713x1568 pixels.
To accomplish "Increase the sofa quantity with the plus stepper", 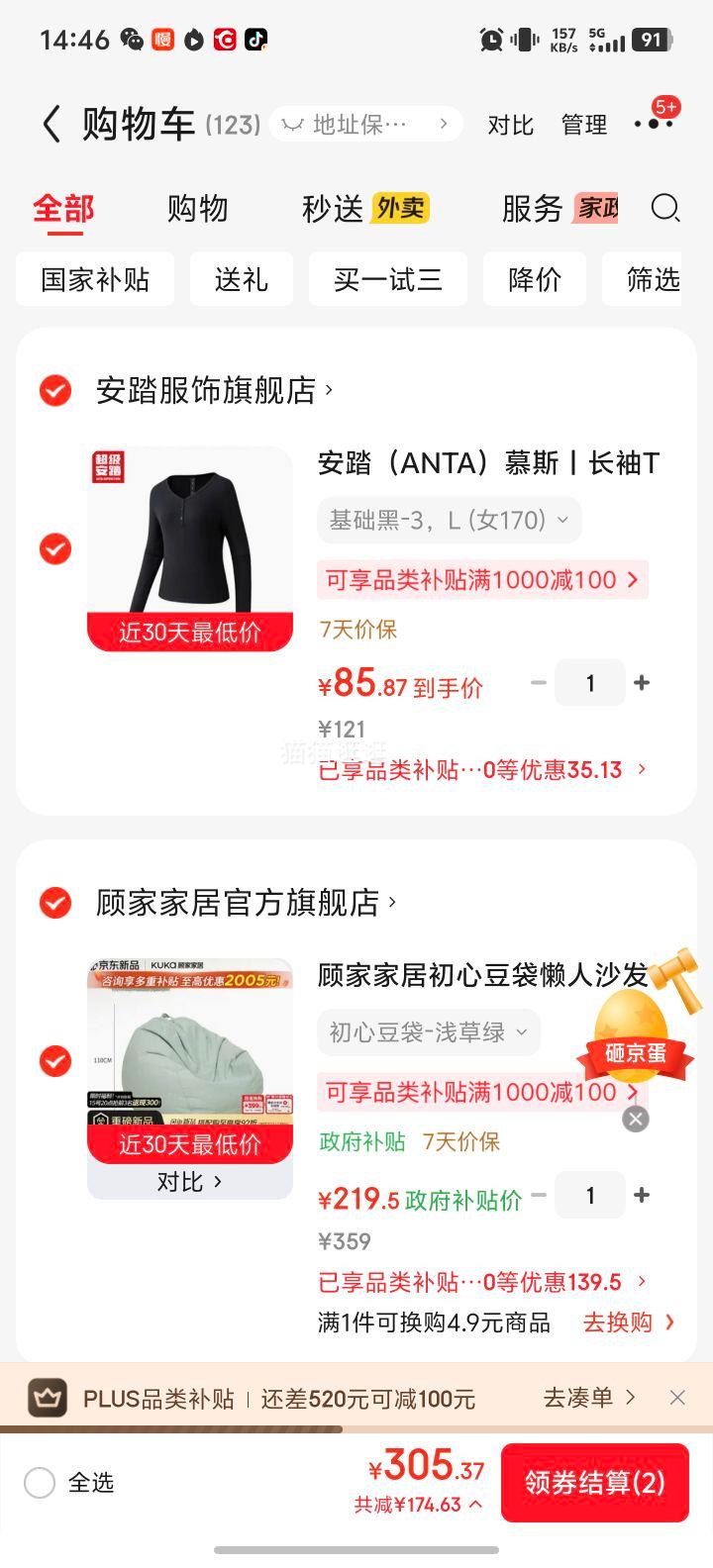I will [x=642, y=1196].
